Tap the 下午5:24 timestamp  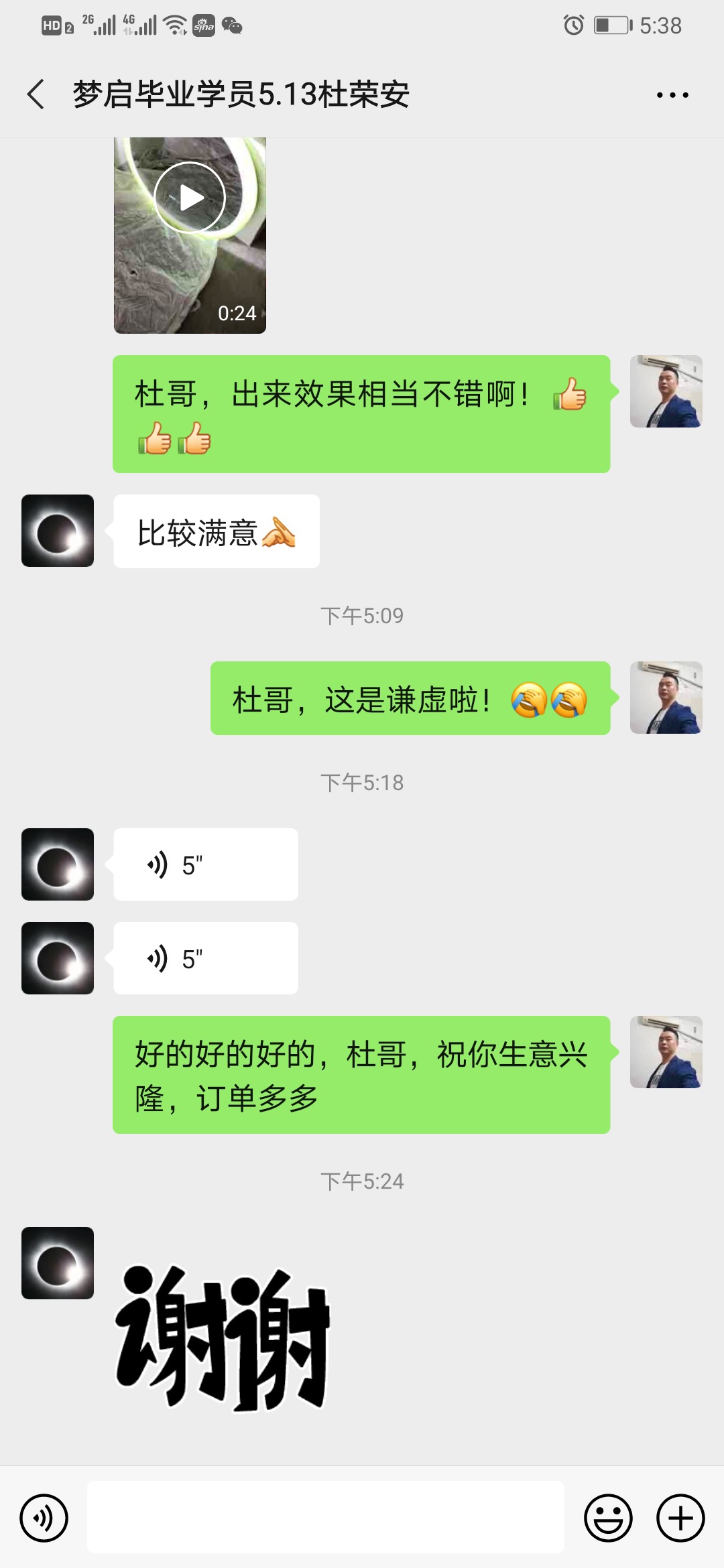pyautogui.click(x=362, y=1181)
